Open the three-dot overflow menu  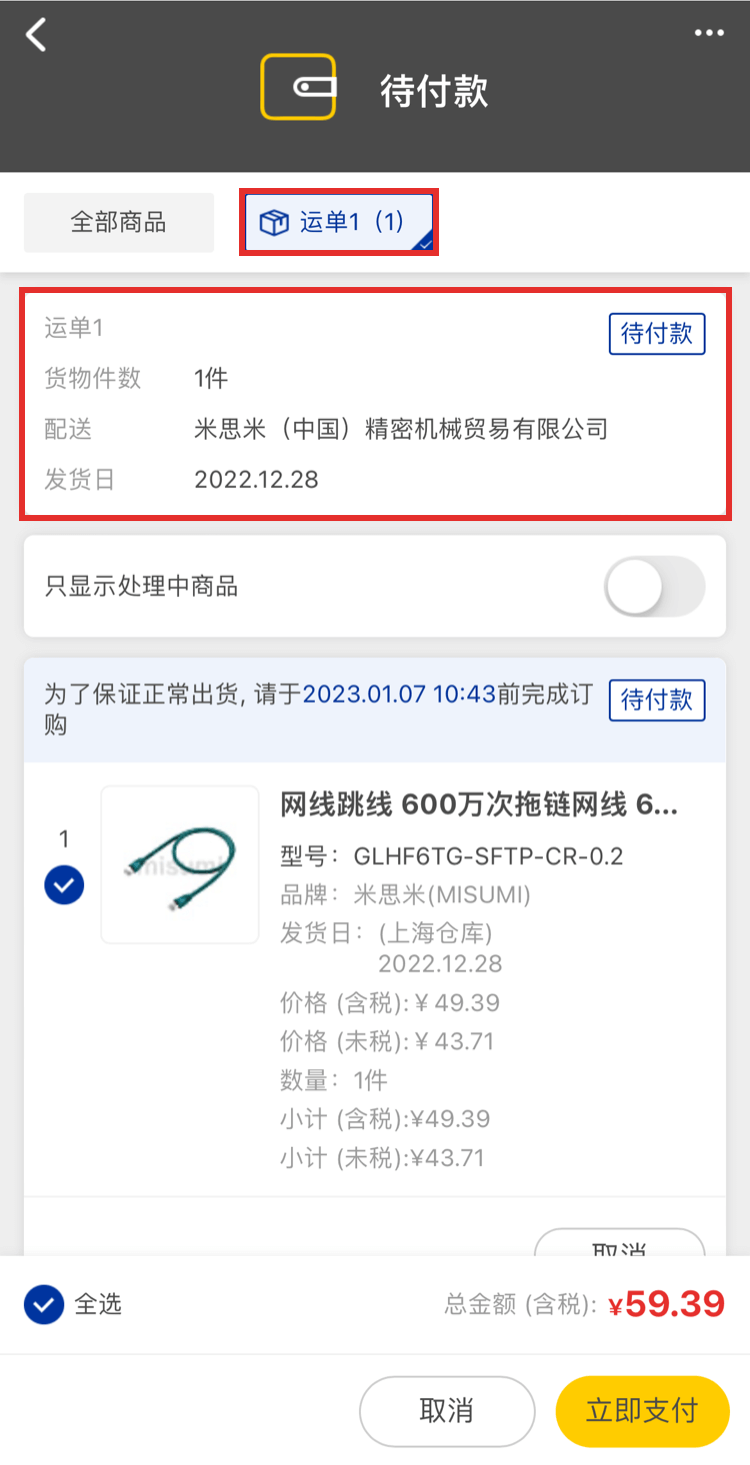click(x=709, y=33)
